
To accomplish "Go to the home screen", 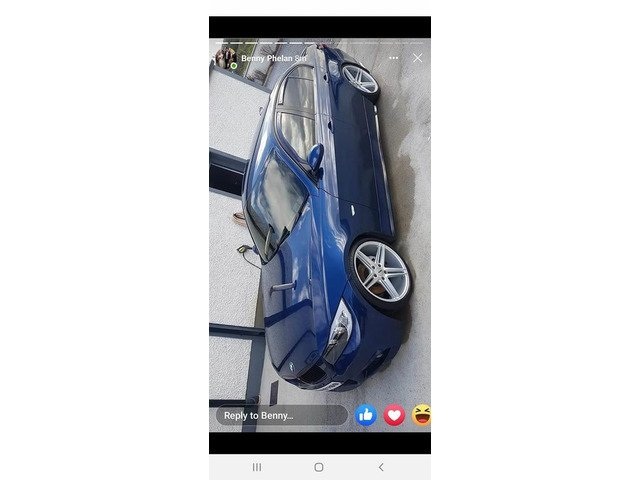I will [319, 467].
